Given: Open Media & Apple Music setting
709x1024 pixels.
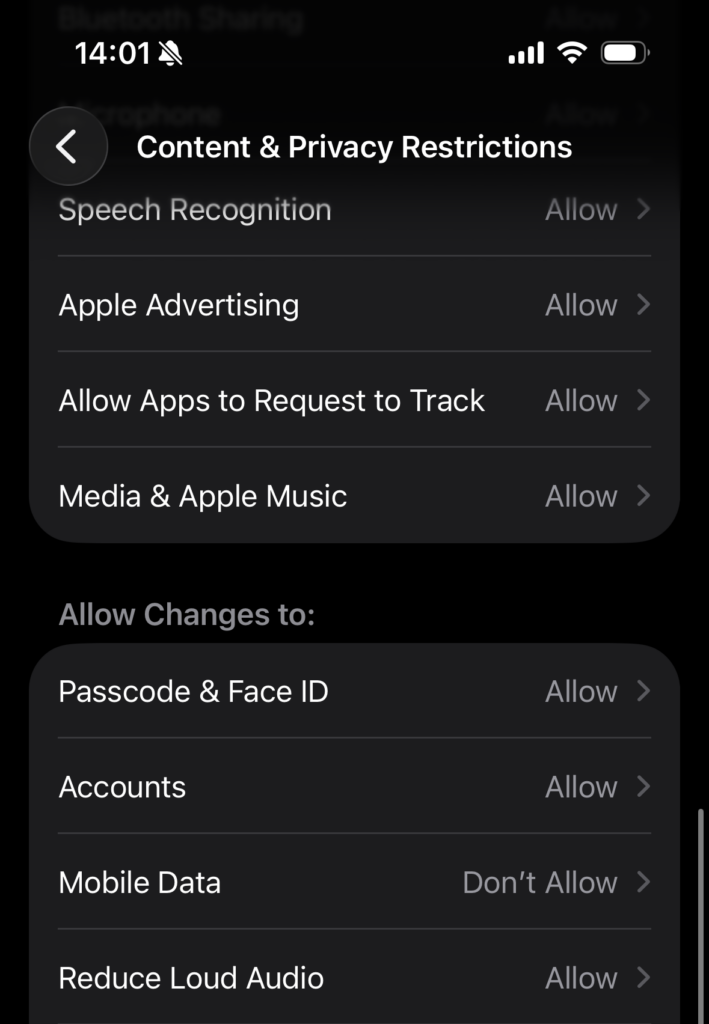Looking at the screenshot, I should point(354,496).
